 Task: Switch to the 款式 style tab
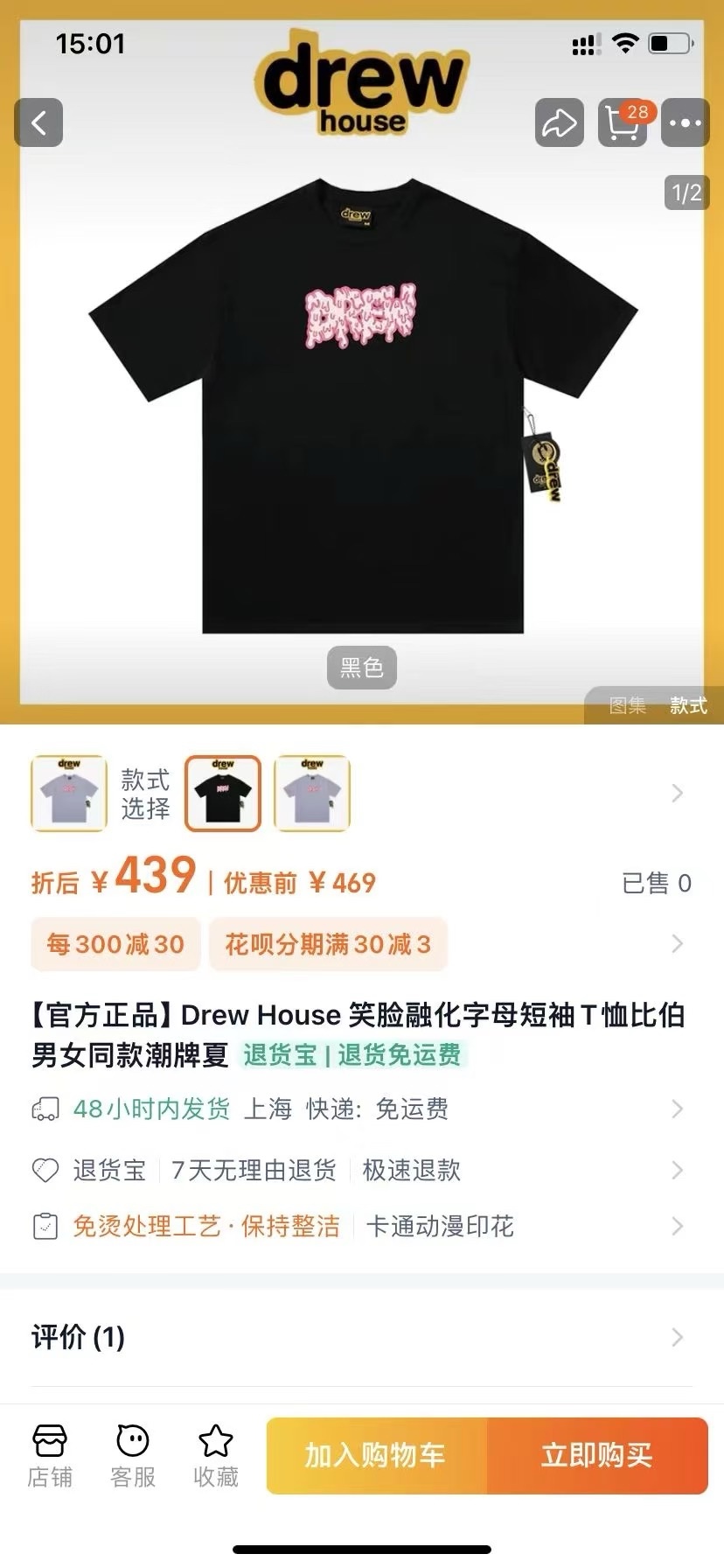click(x=688, y=705)
